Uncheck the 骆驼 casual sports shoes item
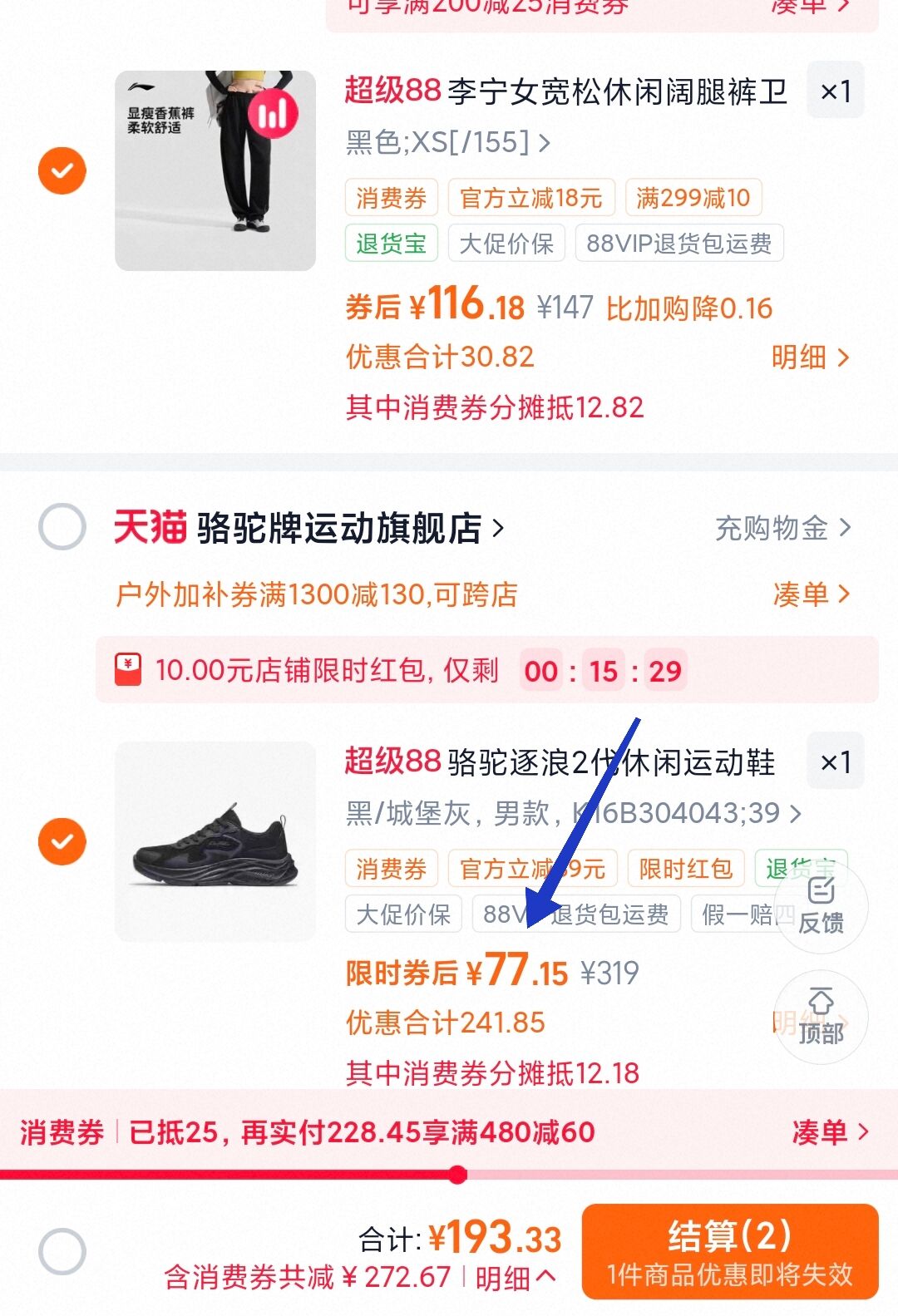898x1316 pixels. [x=62, y=841]
